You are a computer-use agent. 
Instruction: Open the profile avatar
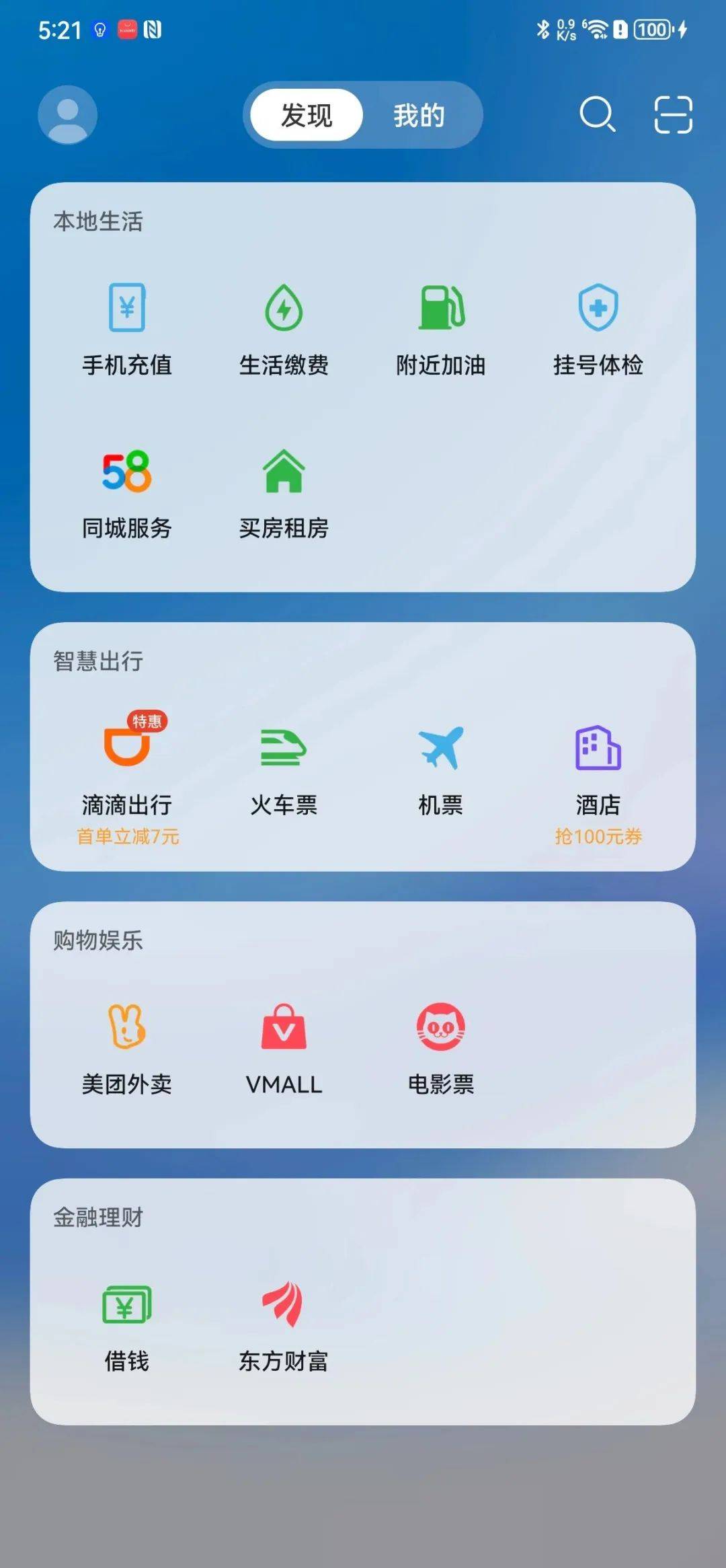(x=67, y=115)
